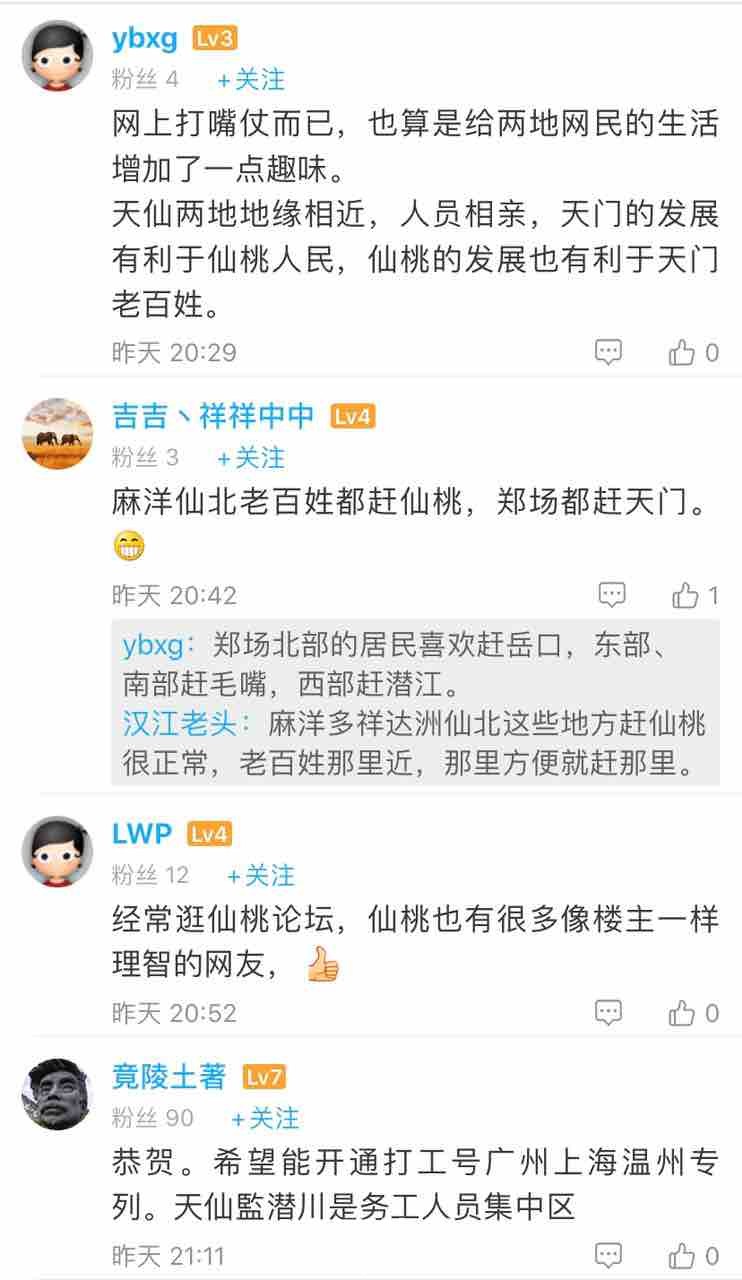This screenshot has width=742, height=1280.
Task: Open 竟陵土著's avatar profile
Action: click(x=57, y=1093)
